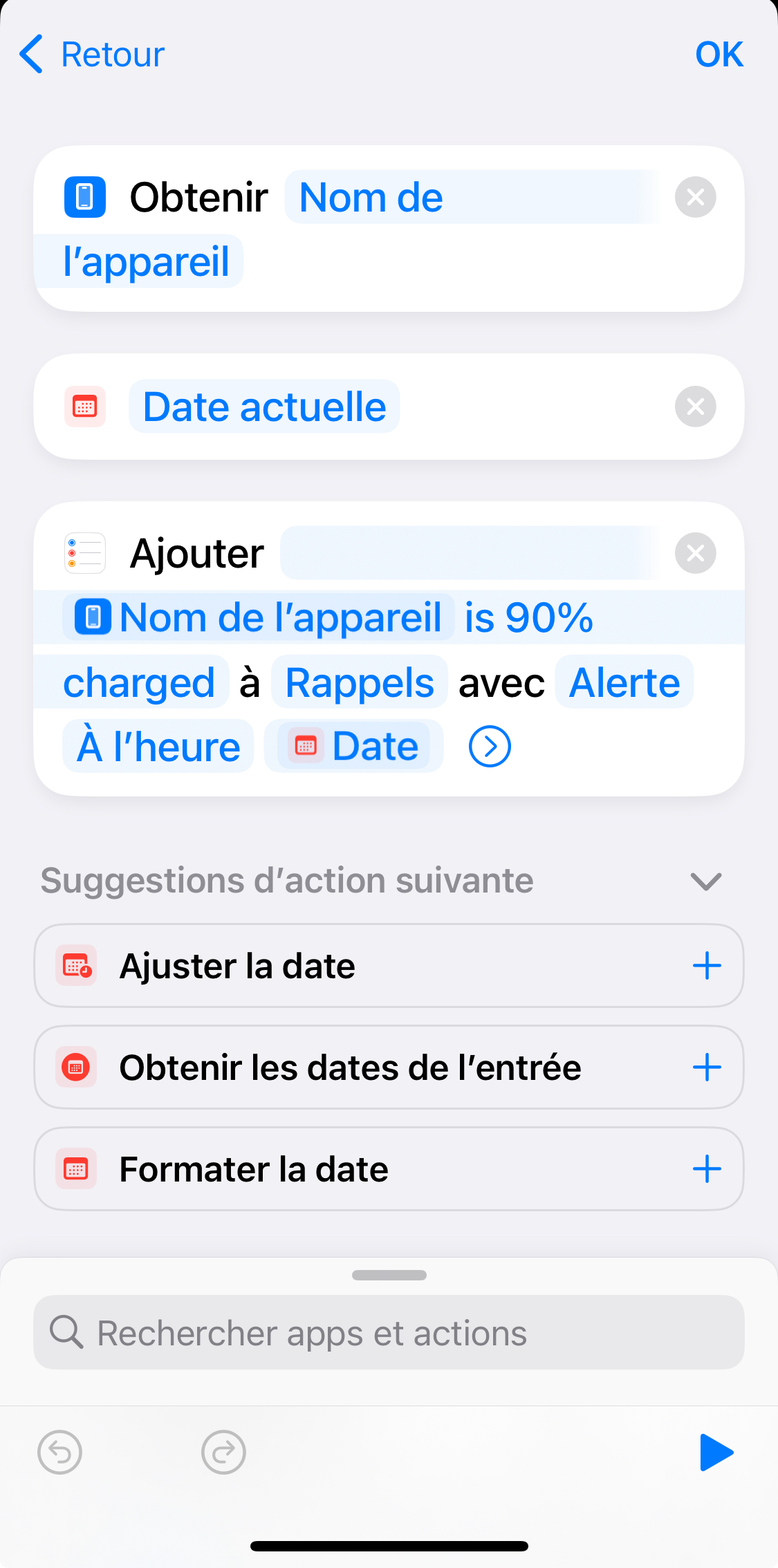This screenshot has height=1568, width=778.
Task: Delete the Date actuelle action
Action: coord(695,407)
